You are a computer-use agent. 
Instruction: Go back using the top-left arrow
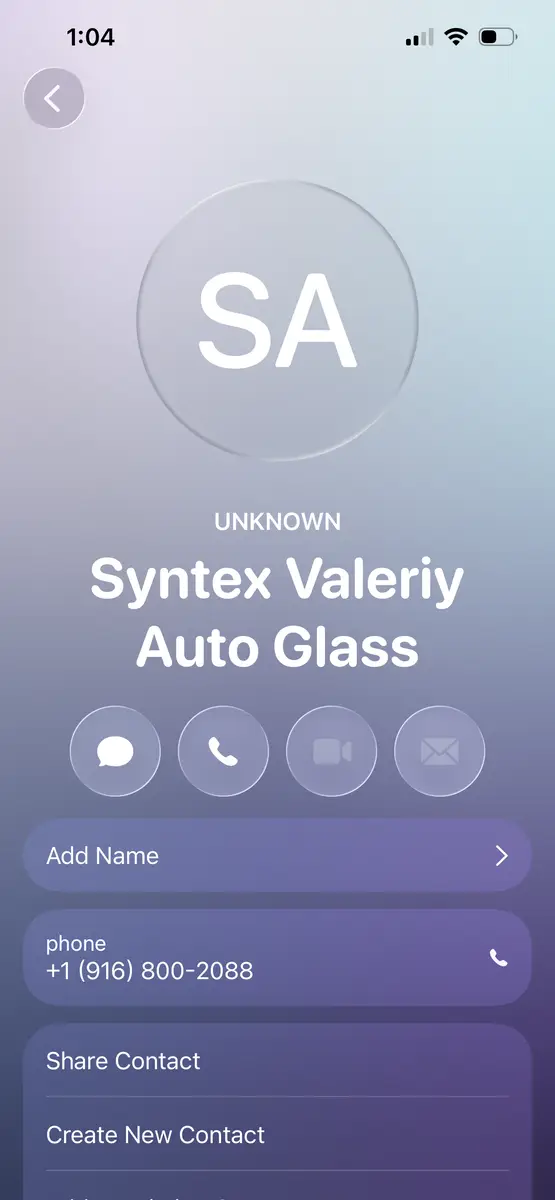pos(53,98)
